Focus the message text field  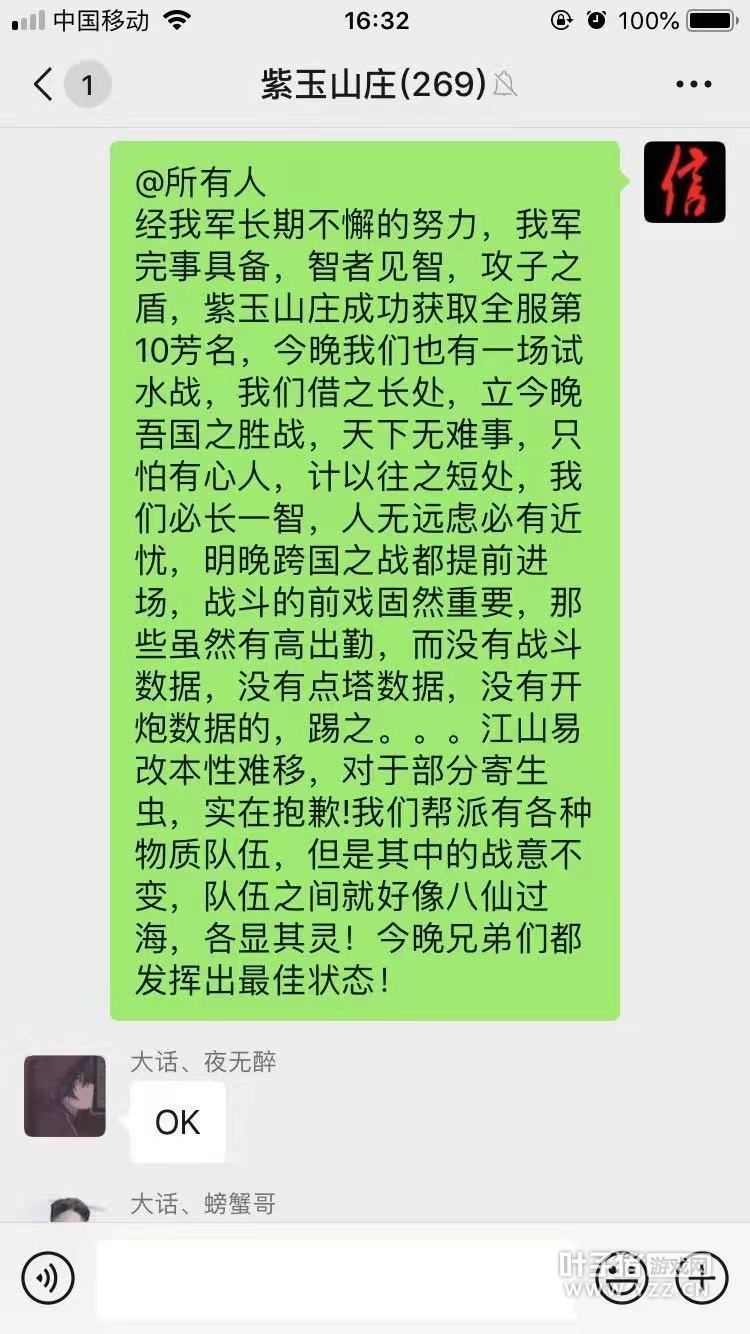point(335,1277)
